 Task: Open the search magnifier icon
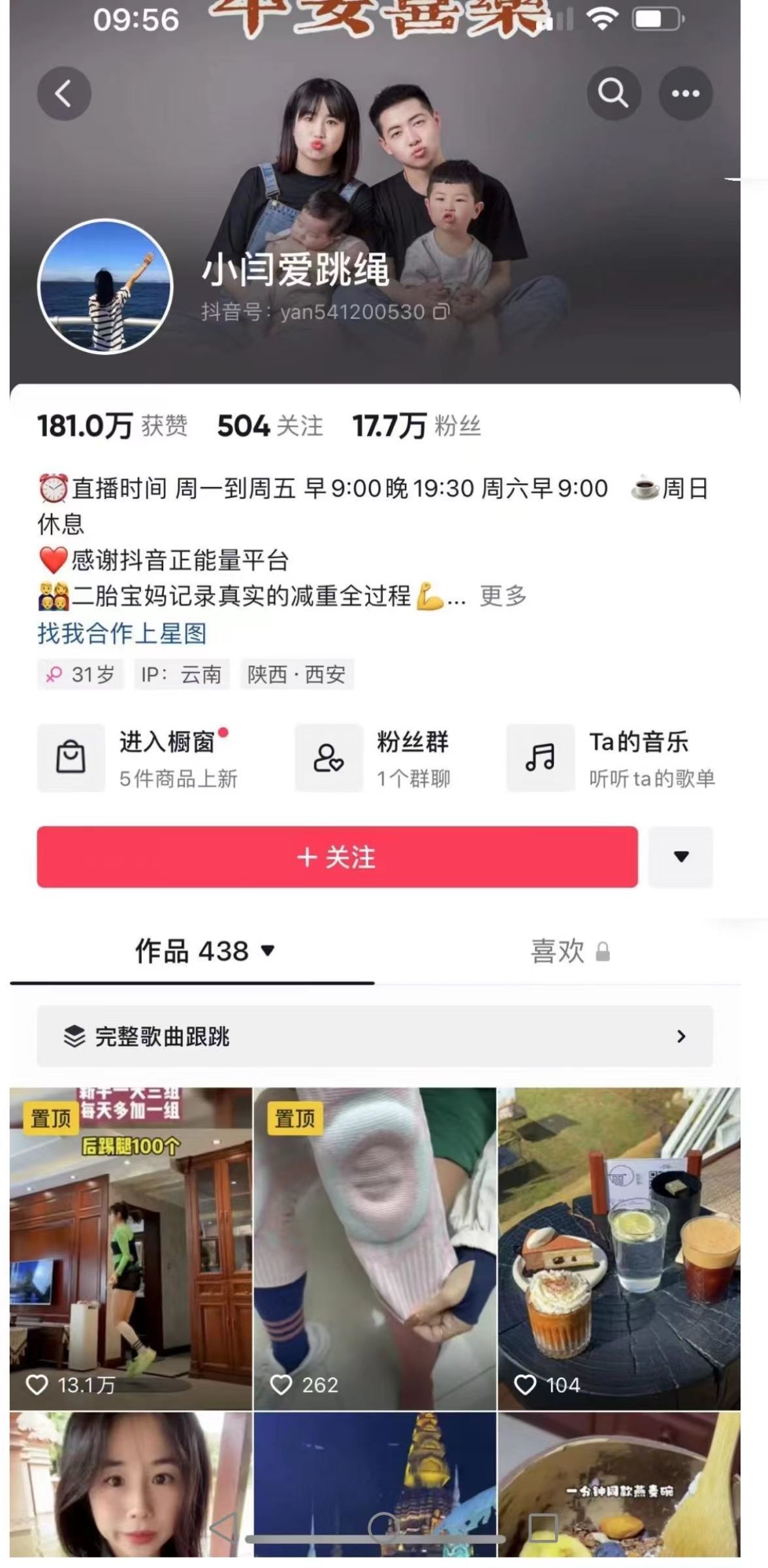(x=613, y=93)
